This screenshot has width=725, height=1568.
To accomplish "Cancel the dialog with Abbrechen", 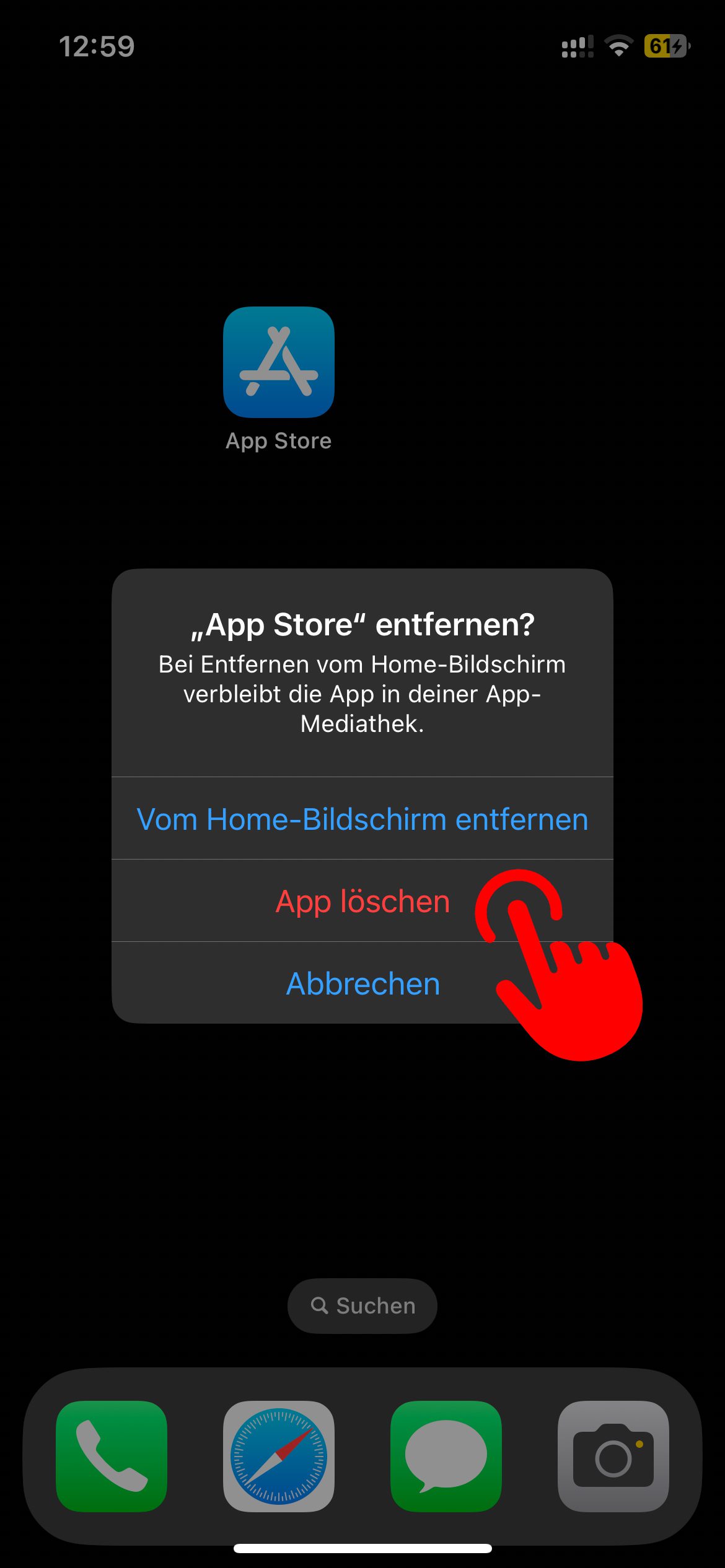I will tap(362, 983).
